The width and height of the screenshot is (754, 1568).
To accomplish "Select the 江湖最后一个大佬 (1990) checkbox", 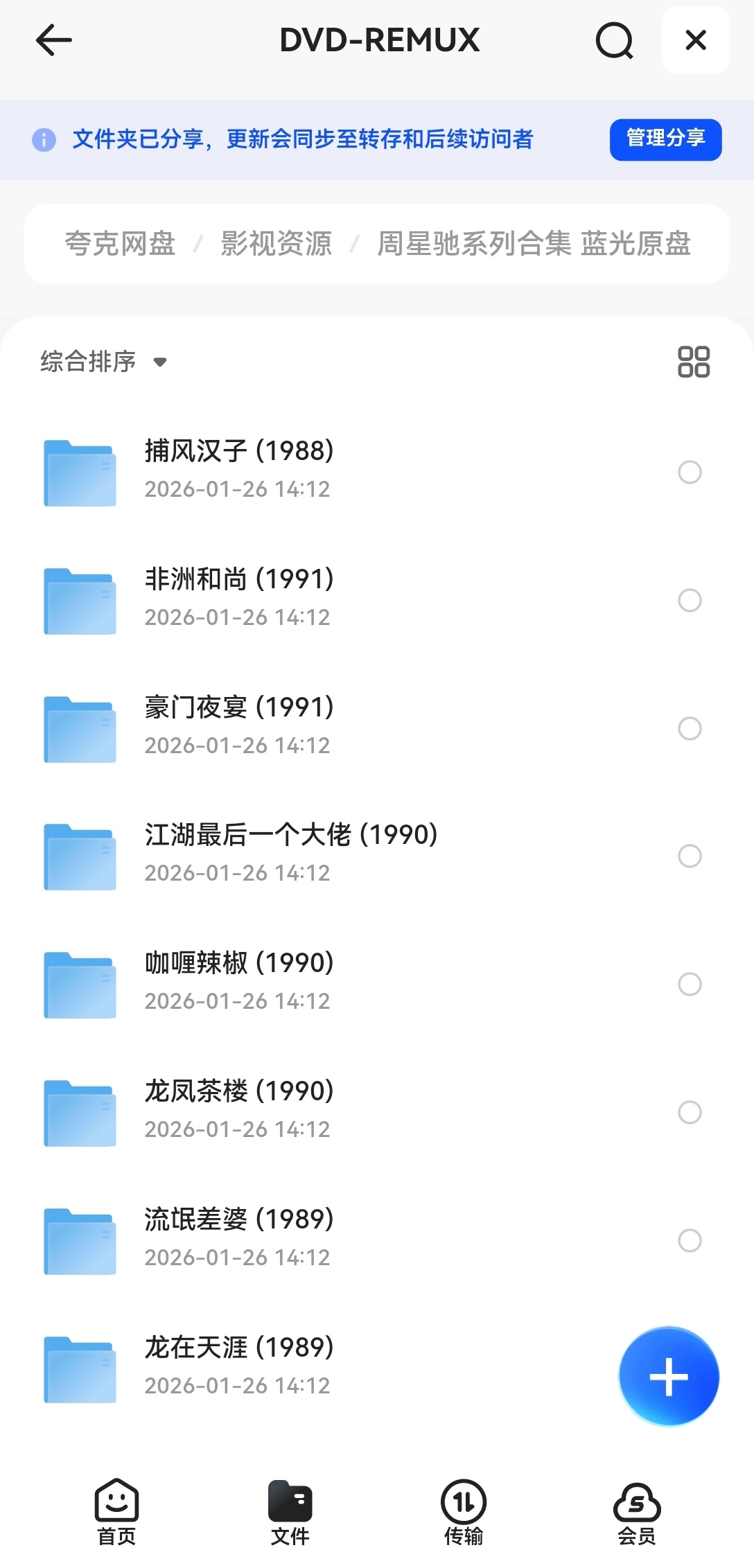I will click(690, 856).
